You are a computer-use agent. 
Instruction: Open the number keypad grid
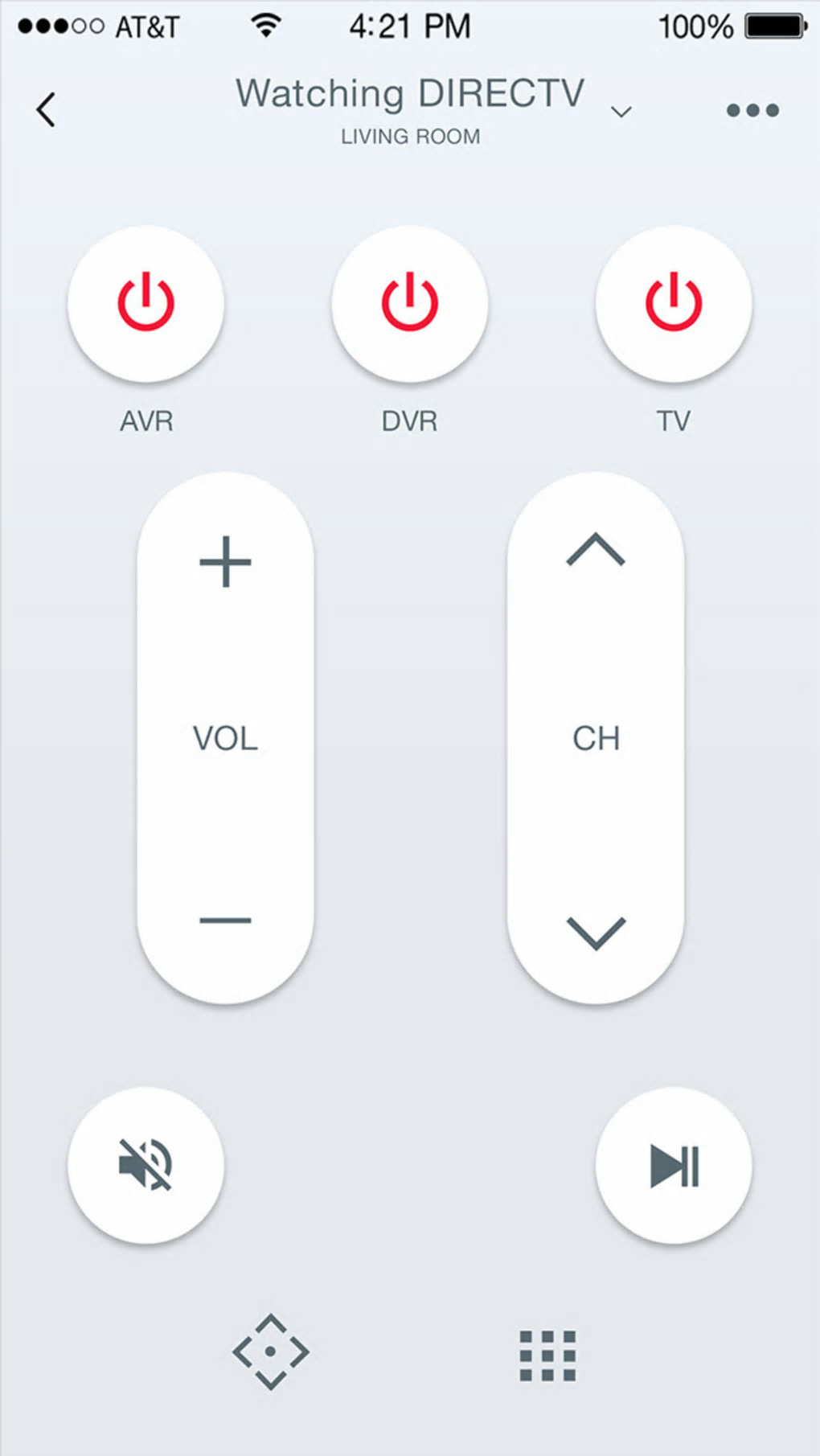tap(547, 1356)
